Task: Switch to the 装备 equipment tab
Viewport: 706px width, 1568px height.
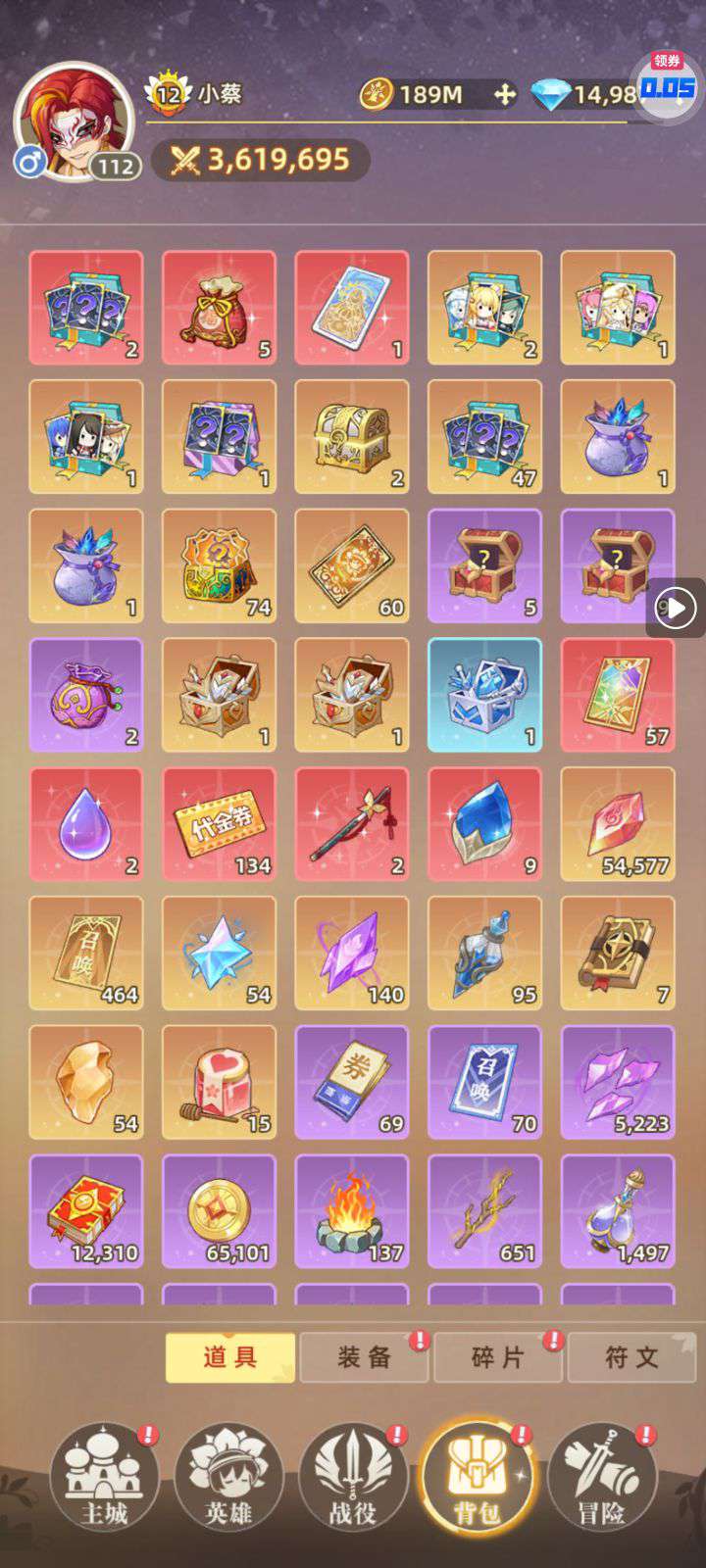Action: (x=364, y=1357)
